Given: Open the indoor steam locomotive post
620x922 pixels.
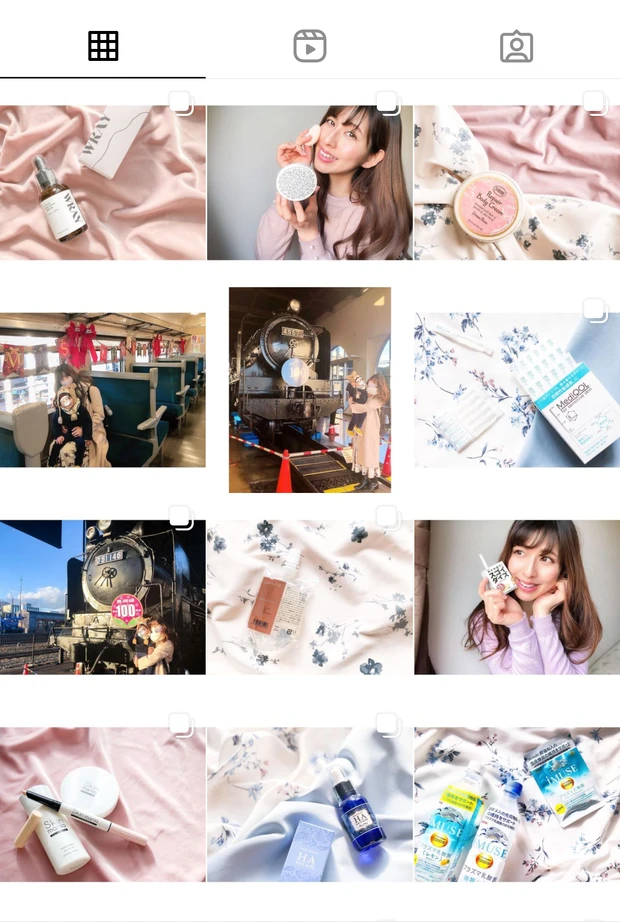Looking at the screenshot, I should 310,390.
